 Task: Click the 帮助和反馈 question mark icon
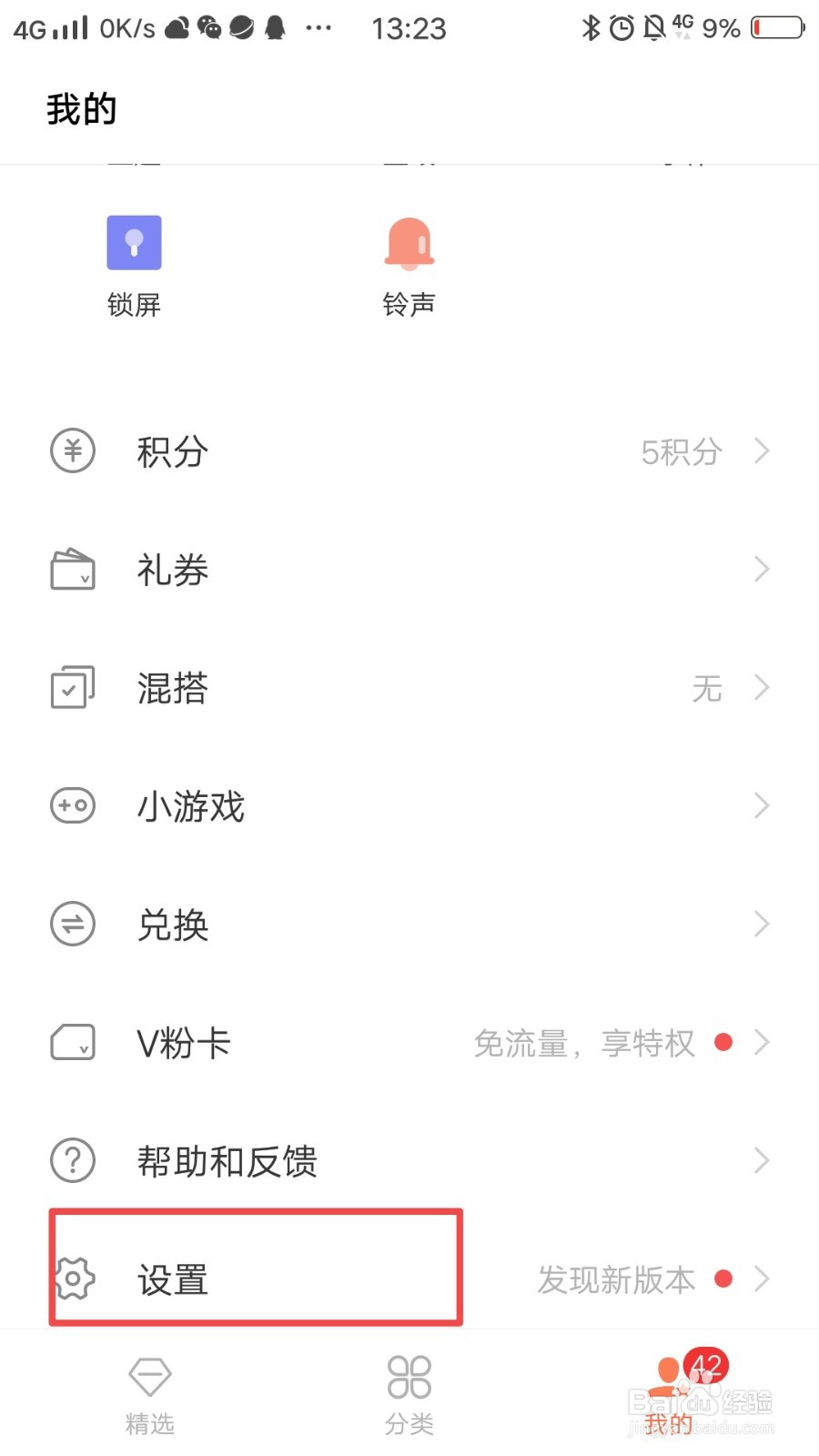72,1160
